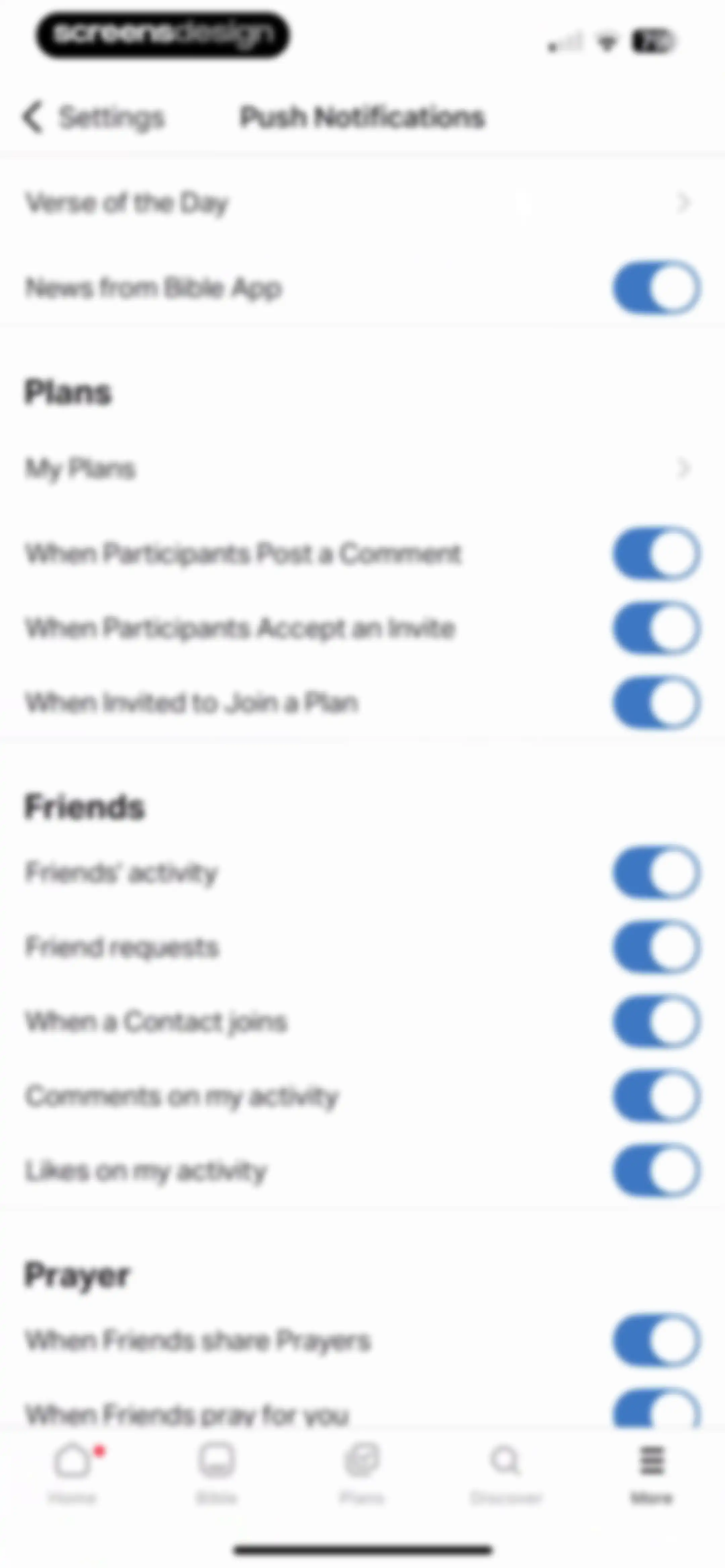Image resolution: width=725 pixels, height=1568 pixels.
Task: Switch to the Bible tab
Action: 217,1472
